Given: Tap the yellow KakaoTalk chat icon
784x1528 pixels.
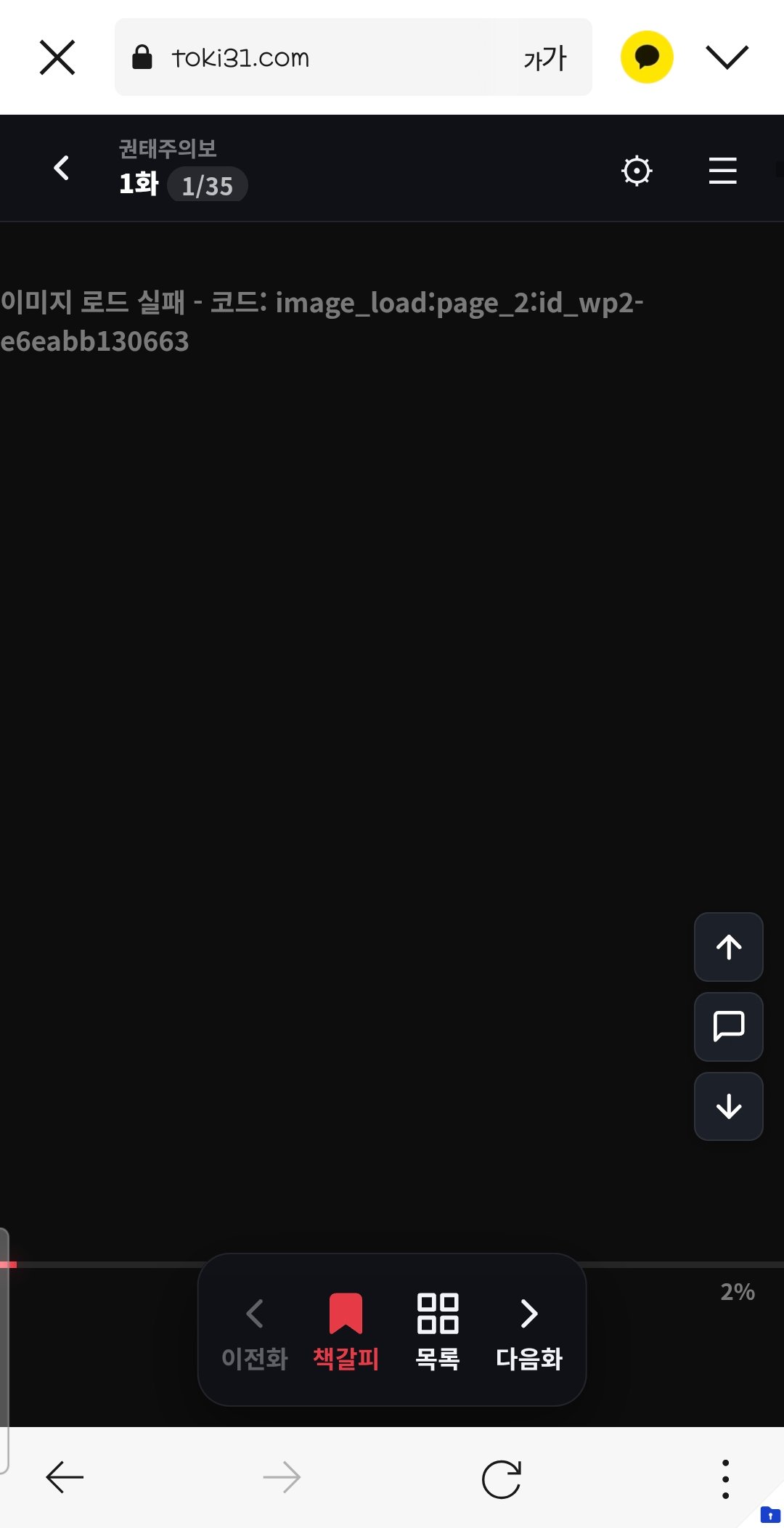Looking at the screenshot, I should (x=646, y=57).
